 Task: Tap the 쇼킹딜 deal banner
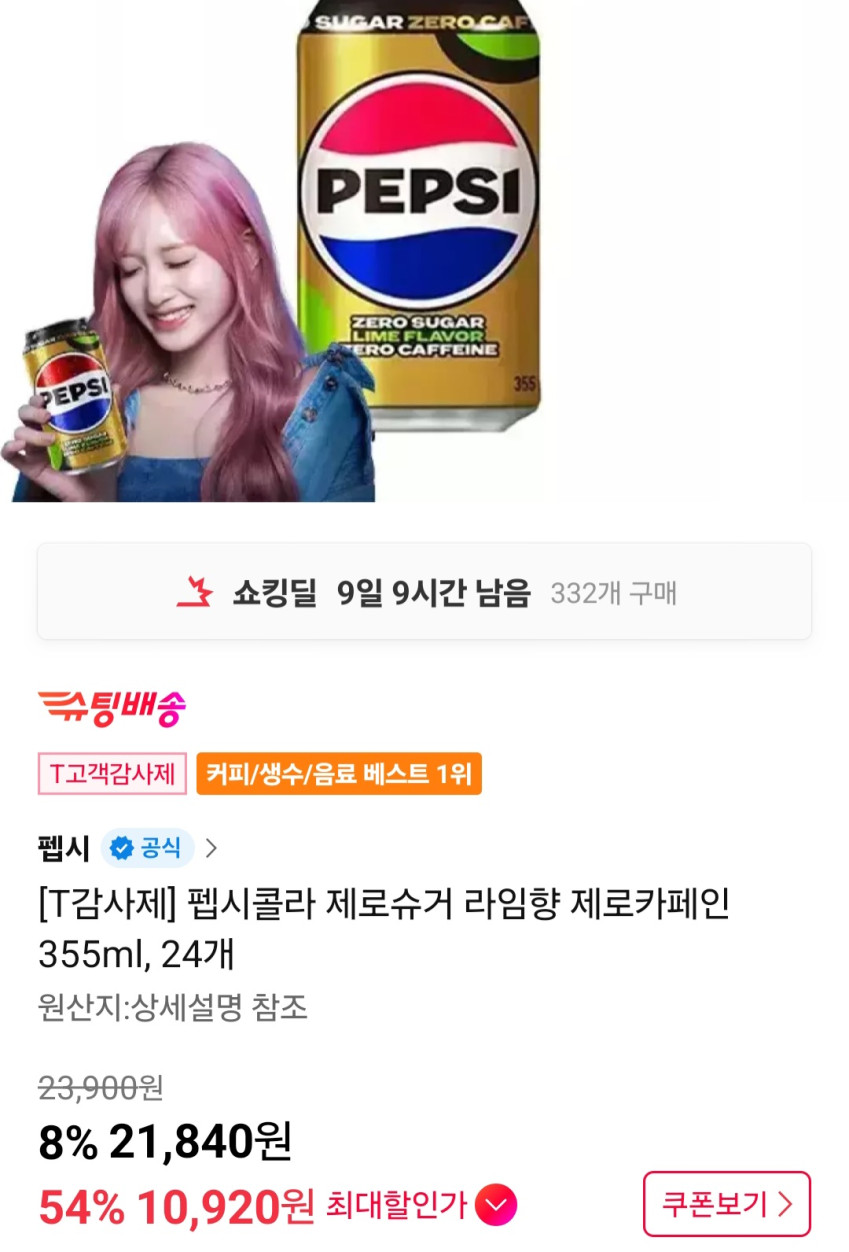click(424, 592)
